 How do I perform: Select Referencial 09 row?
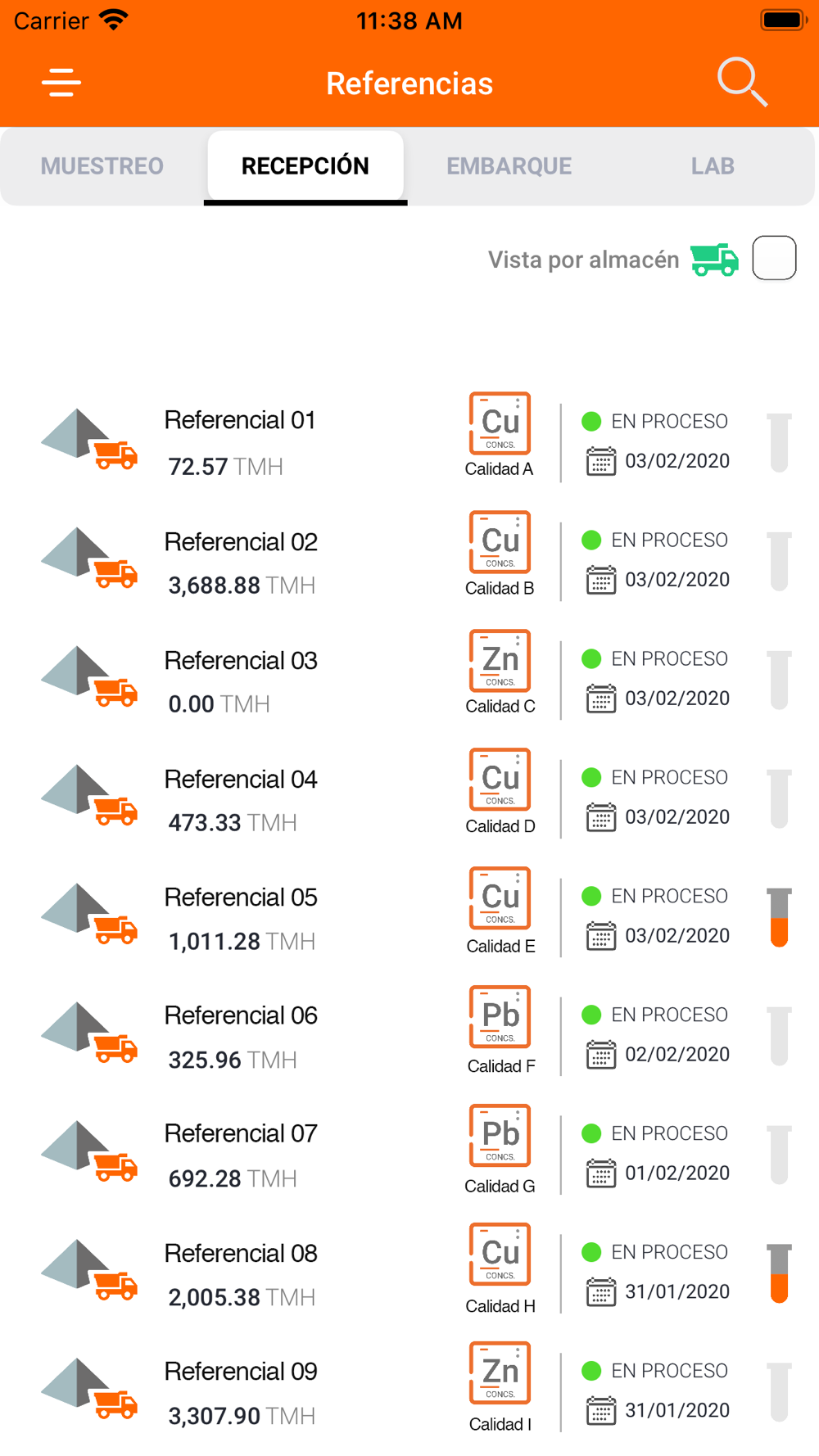409,1392
